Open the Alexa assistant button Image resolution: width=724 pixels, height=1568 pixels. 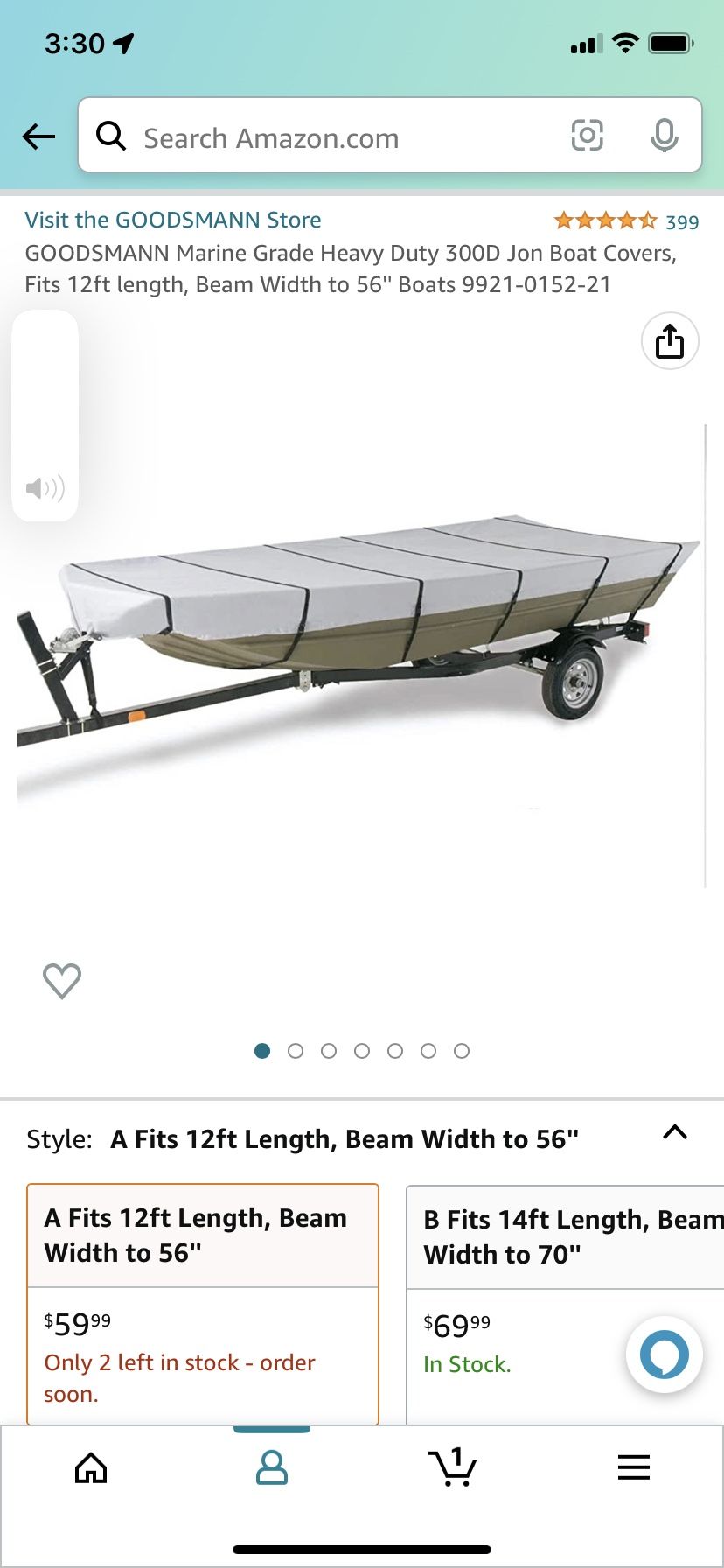(664, 1354)
